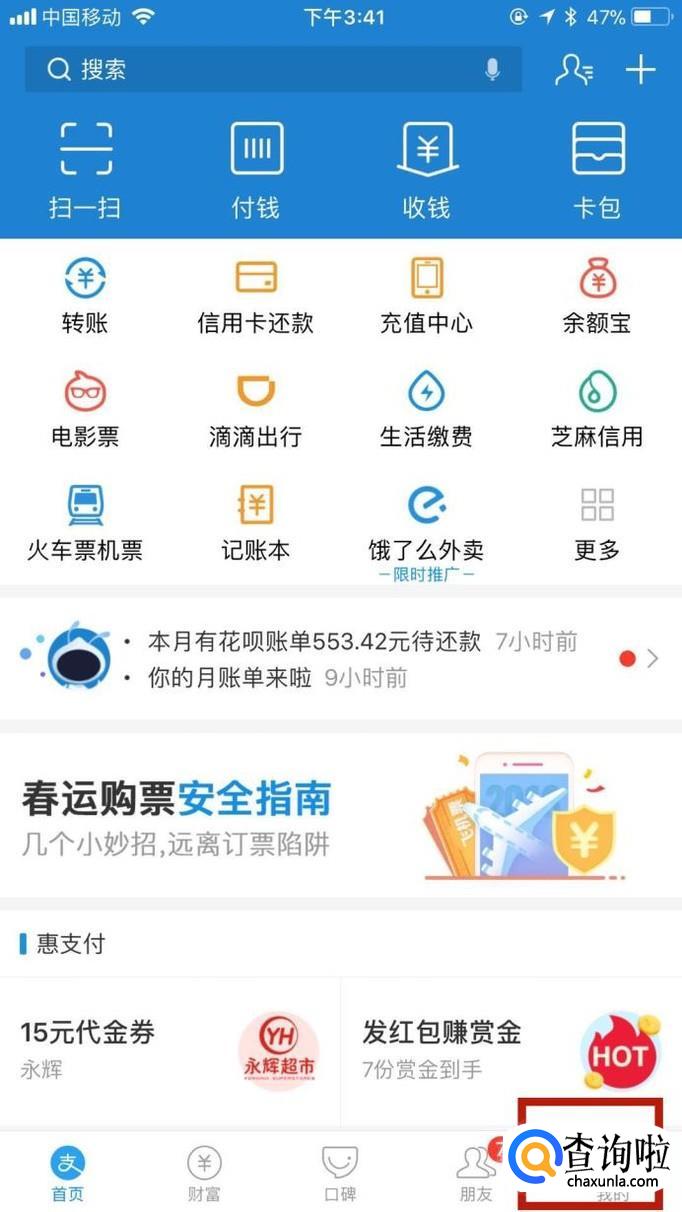Open the contacts icon in top bar
This screenshot has height=1212, width=682.
[574, 70]
